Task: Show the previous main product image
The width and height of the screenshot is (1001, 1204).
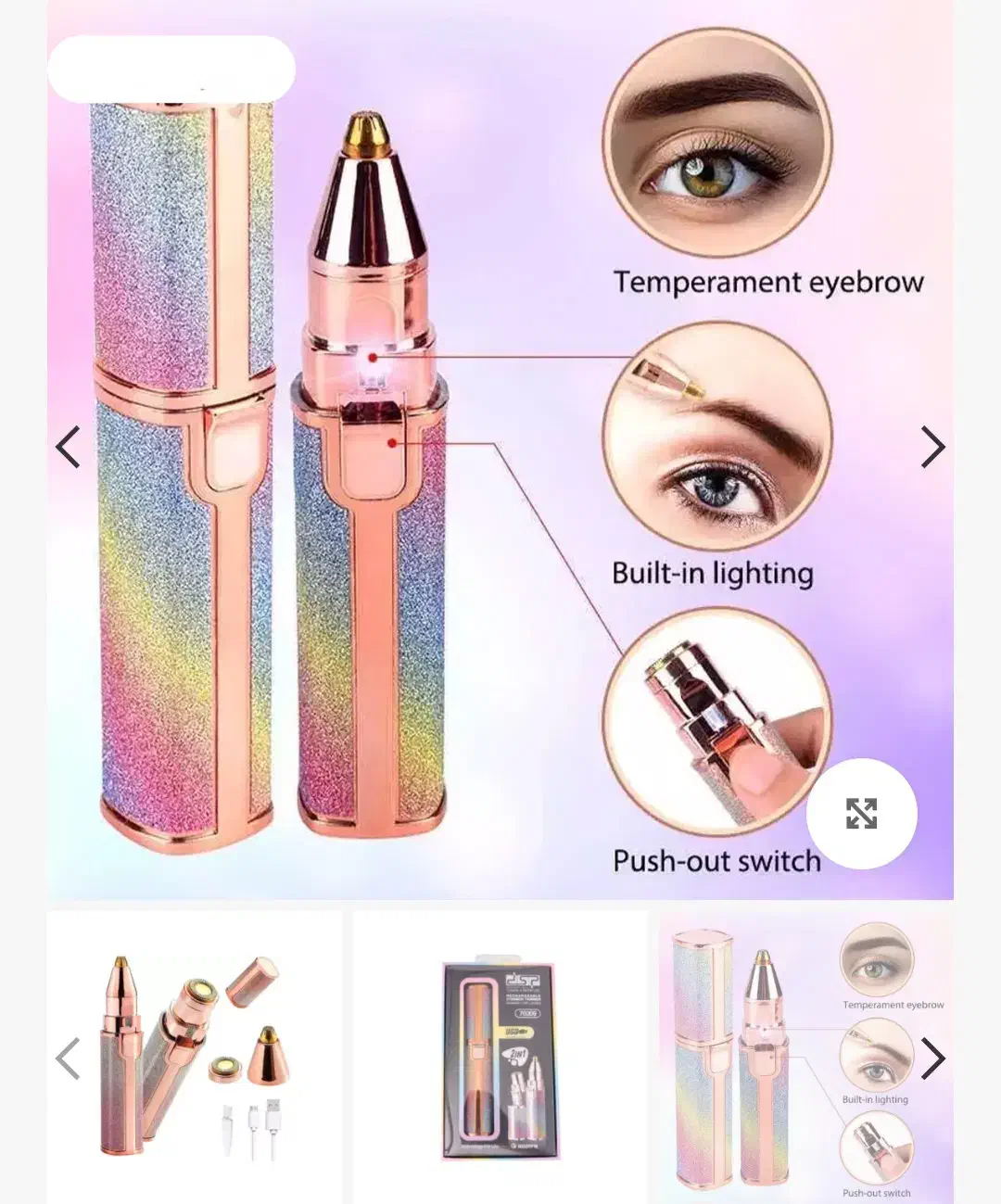Action: [x=69, y=447]
